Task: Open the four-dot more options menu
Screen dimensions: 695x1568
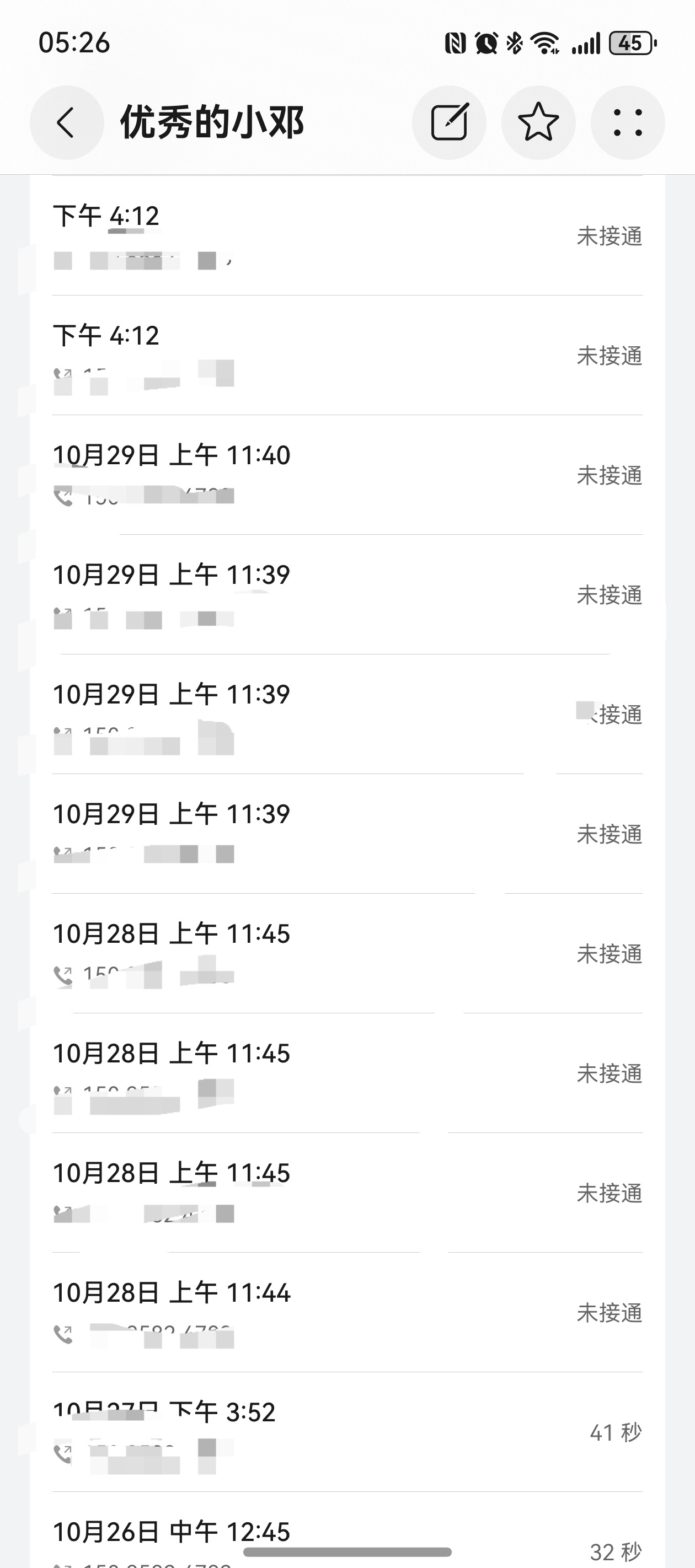Action: [628, 122]
